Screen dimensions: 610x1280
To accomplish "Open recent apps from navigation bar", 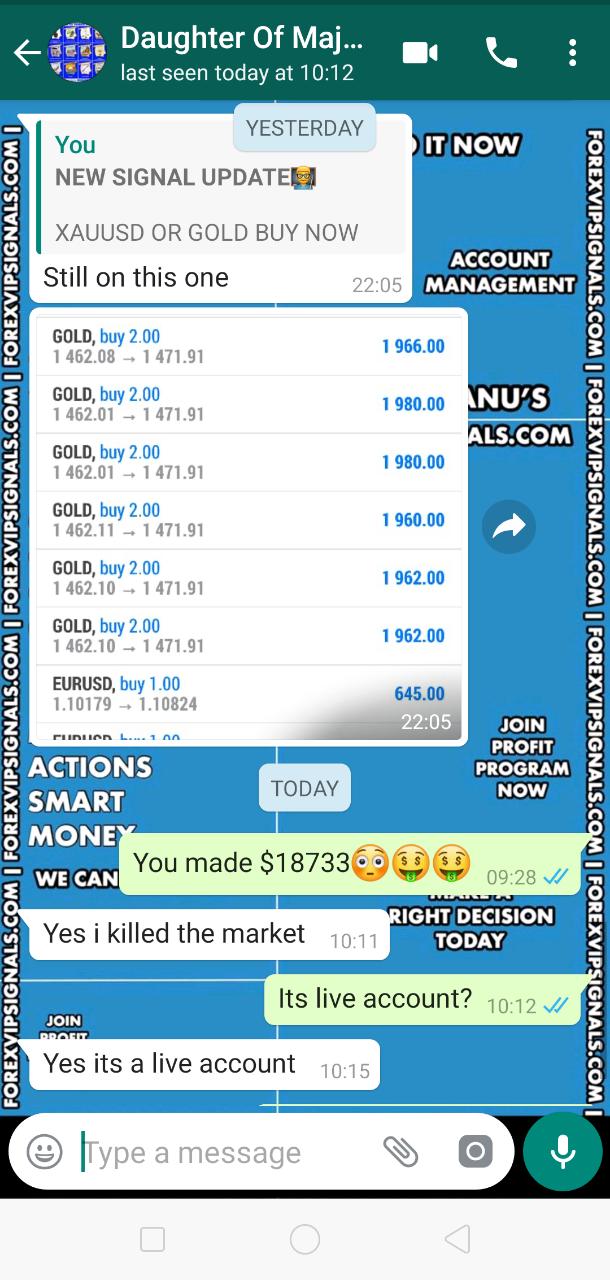I will click(153, 1240).
